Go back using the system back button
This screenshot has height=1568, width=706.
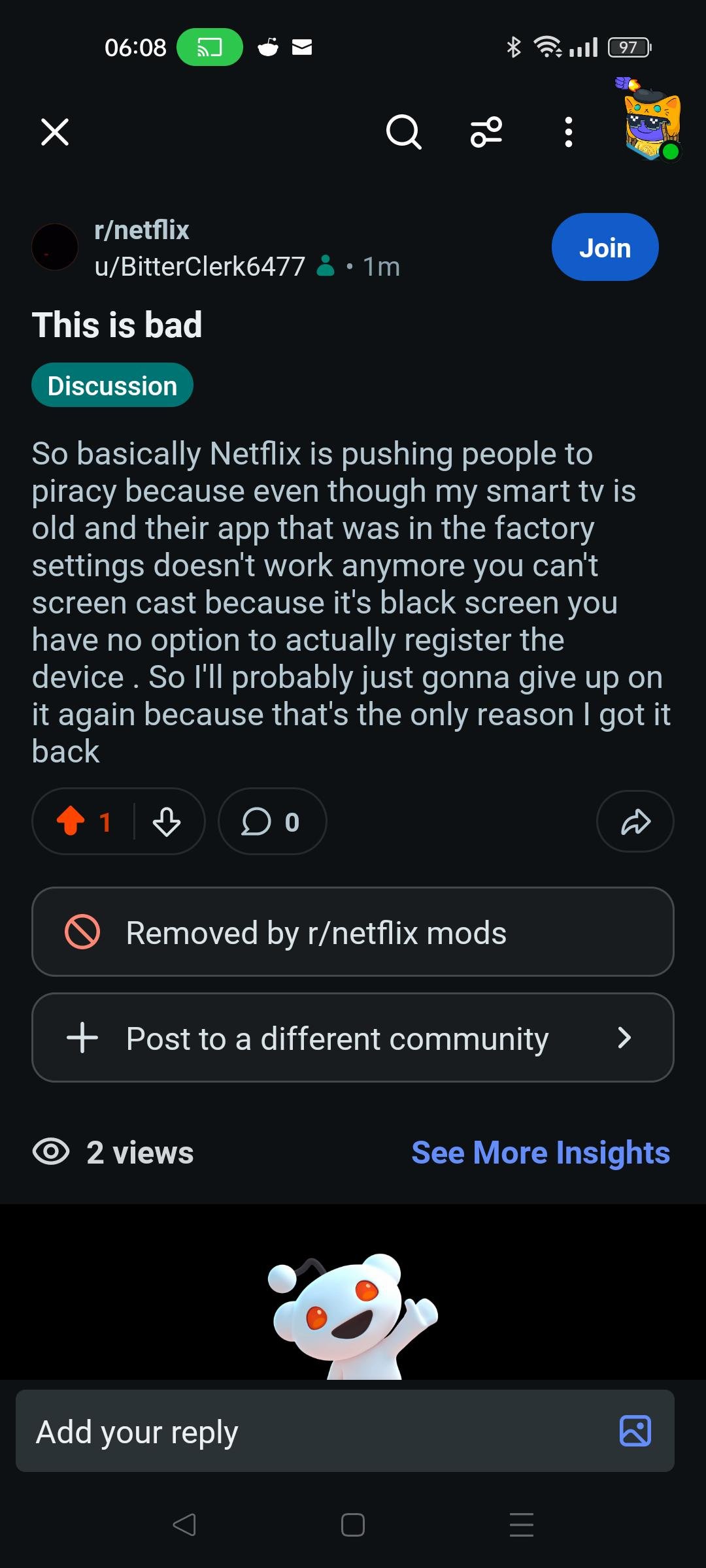(x=184, y=1525)
